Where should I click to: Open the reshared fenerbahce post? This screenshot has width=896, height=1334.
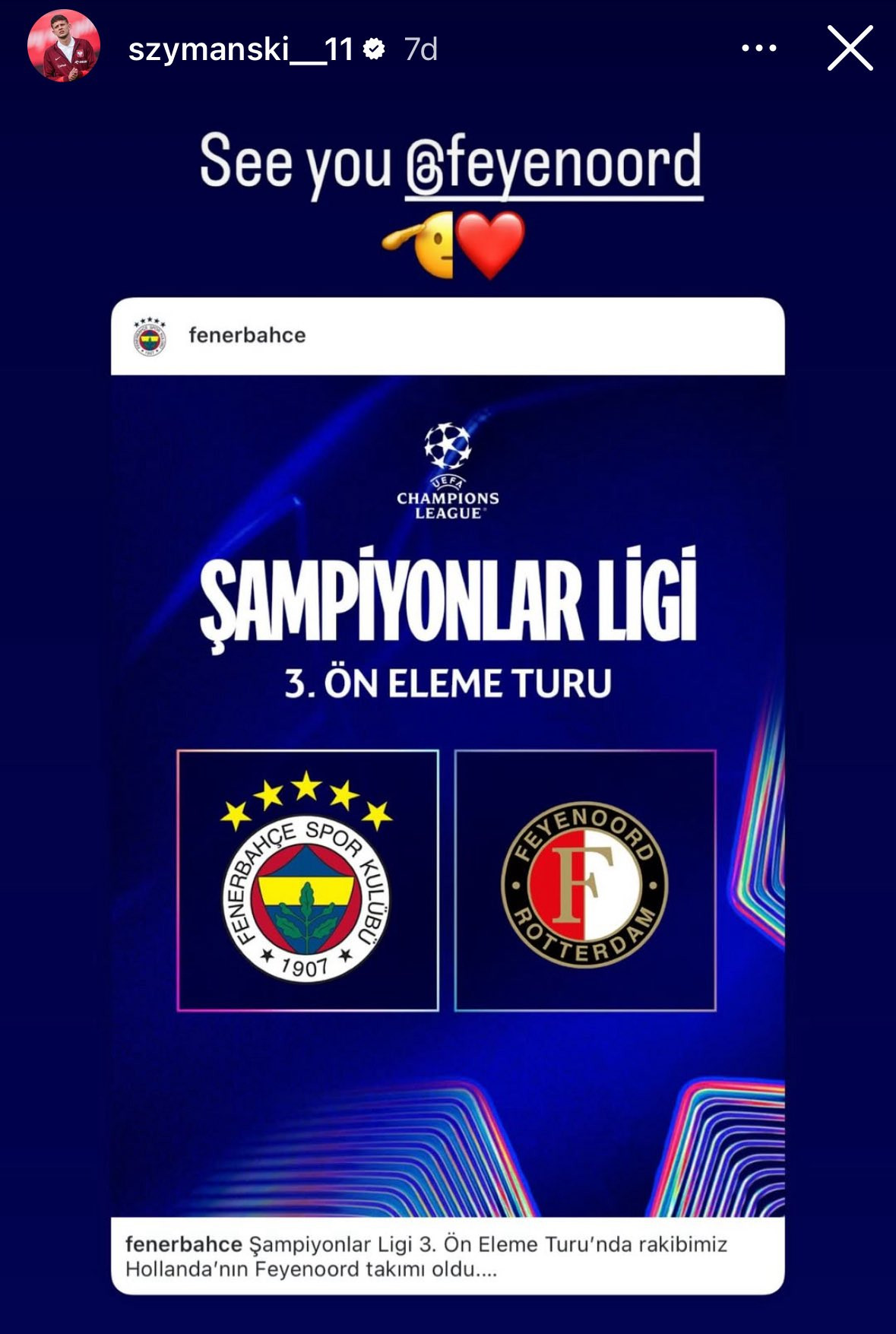click(x=448, y=794)
